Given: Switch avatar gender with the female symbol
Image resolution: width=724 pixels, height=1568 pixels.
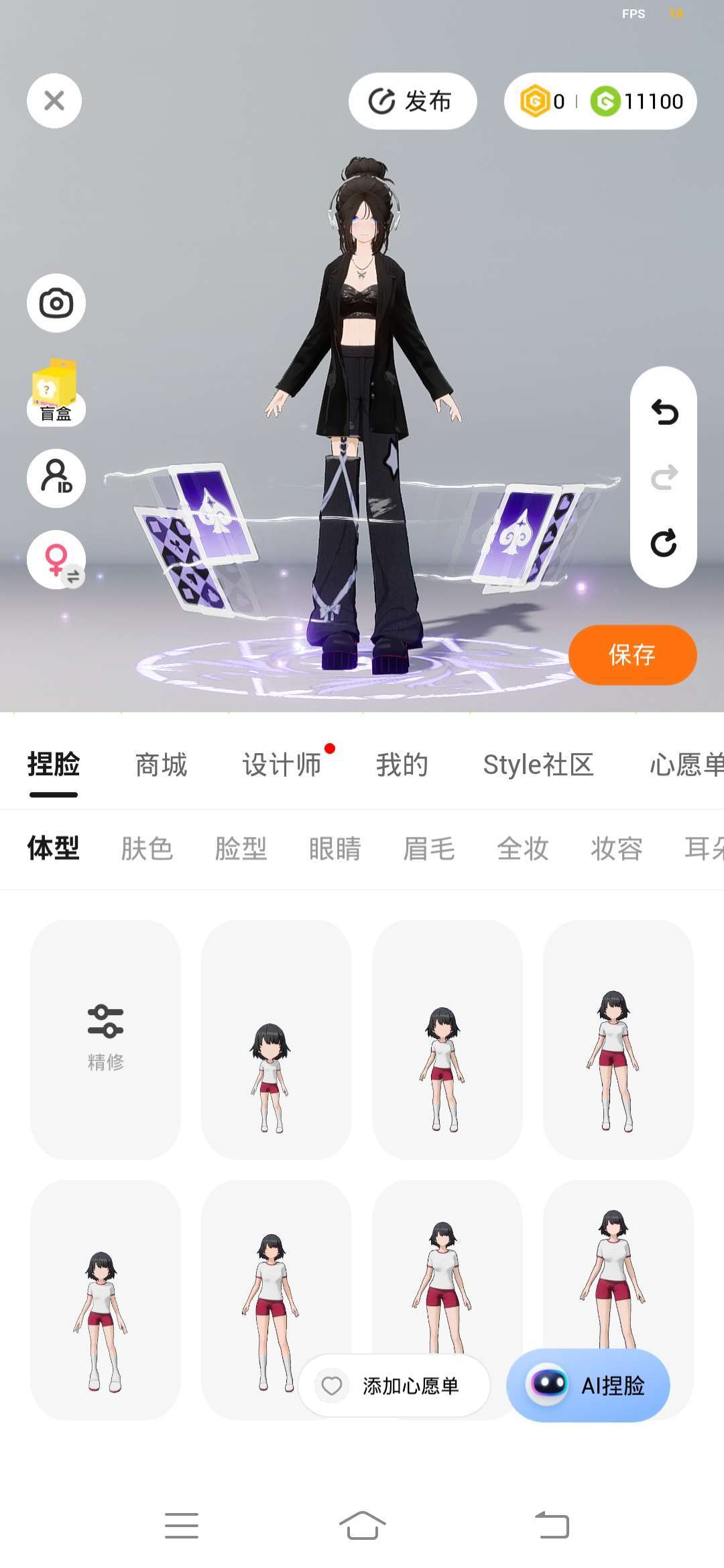Looking at the screenshot, I should pos(56,560).
